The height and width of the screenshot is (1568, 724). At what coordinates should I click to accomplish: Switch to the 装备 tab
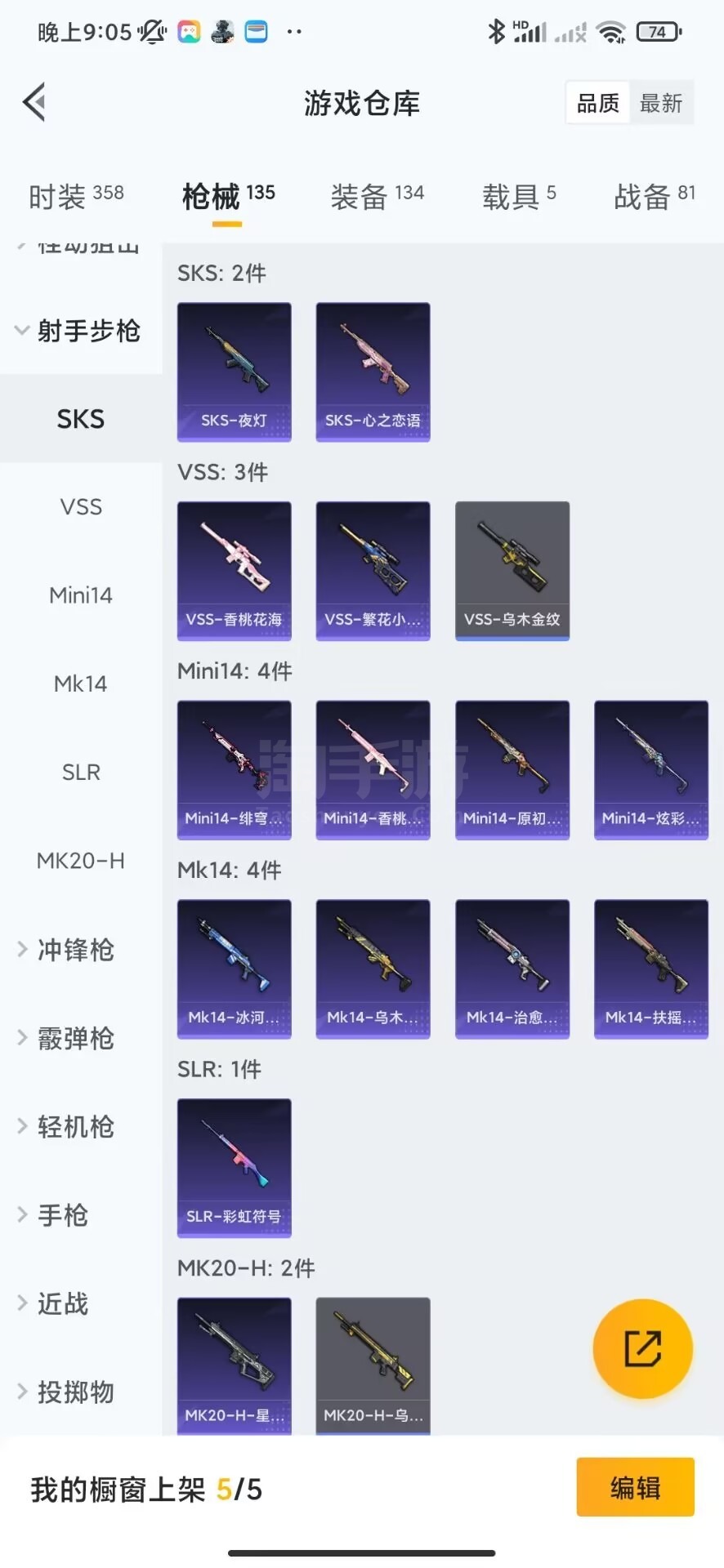pyautogui.click(x=377, y=196)
